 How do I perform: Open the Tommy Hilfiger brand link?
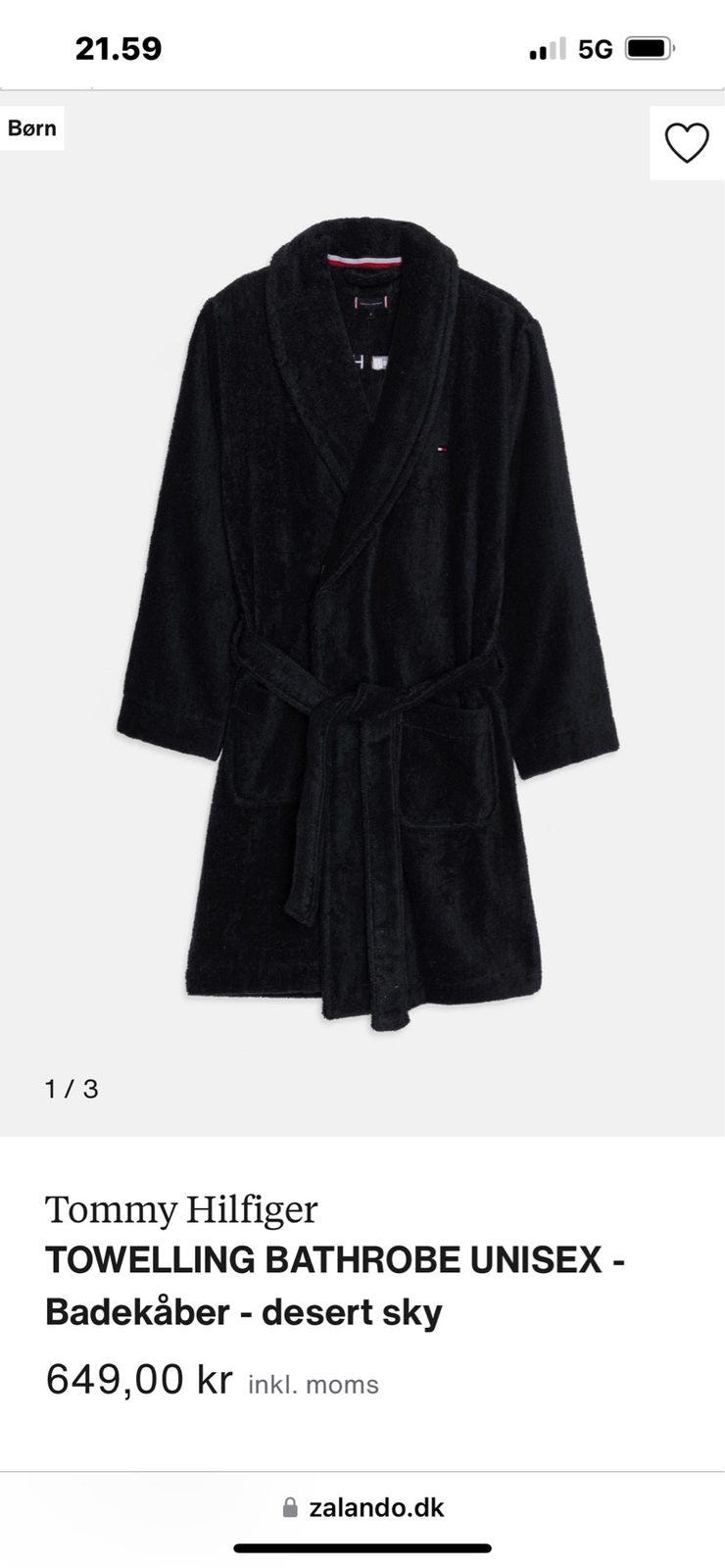coord(181,1210)
